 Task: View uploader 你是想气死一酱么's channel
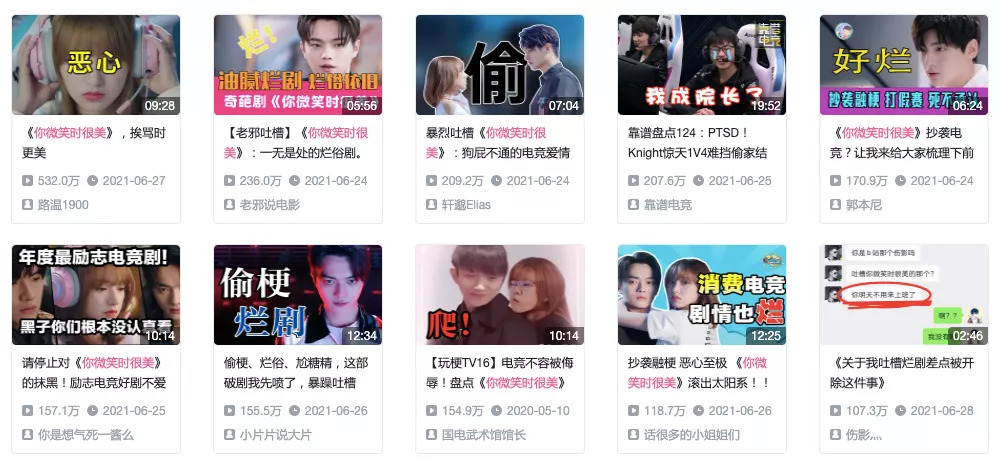pyautogui.click(x=85, y=435)
